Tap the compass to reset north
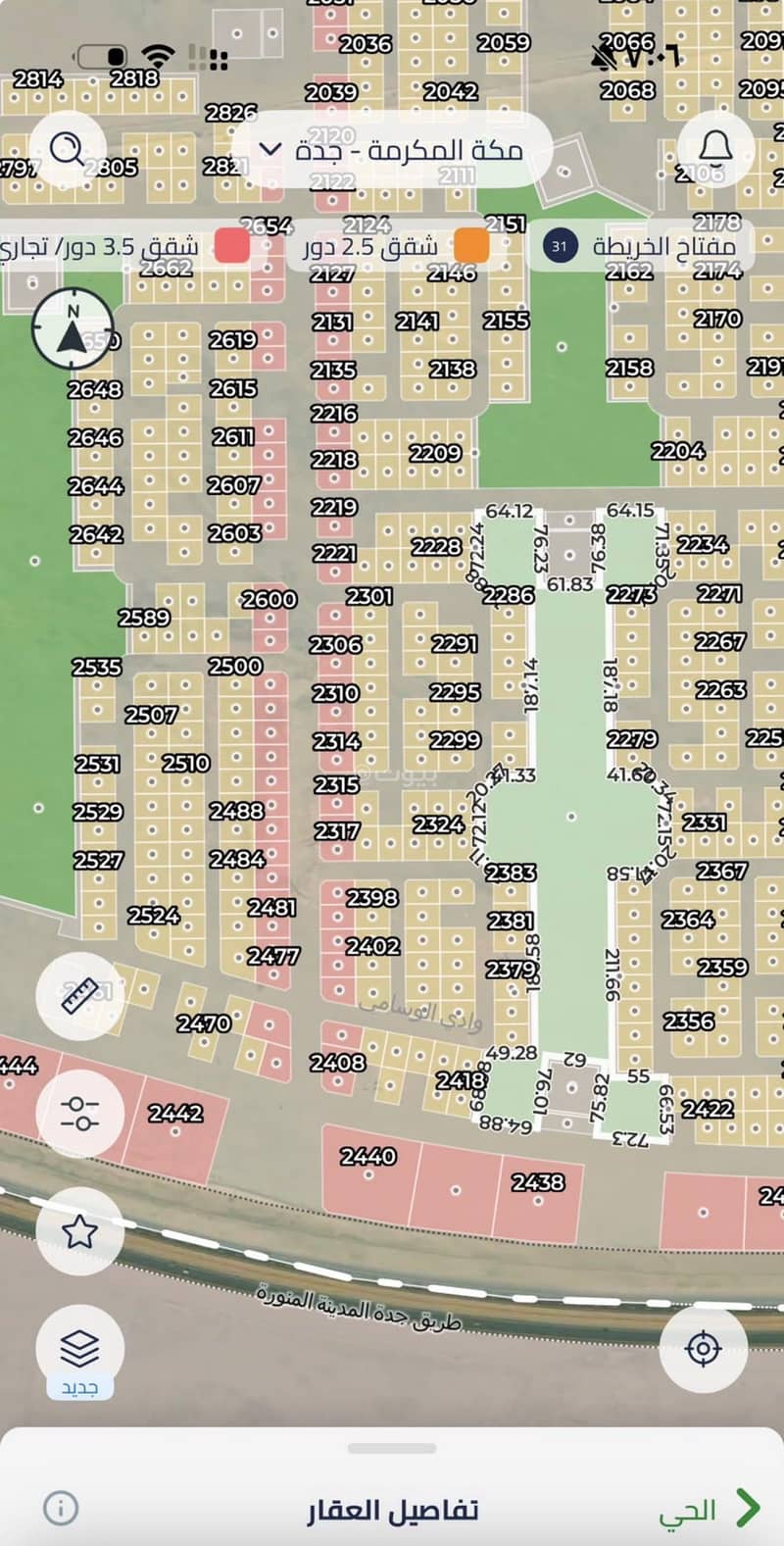 tap(73, 331)
